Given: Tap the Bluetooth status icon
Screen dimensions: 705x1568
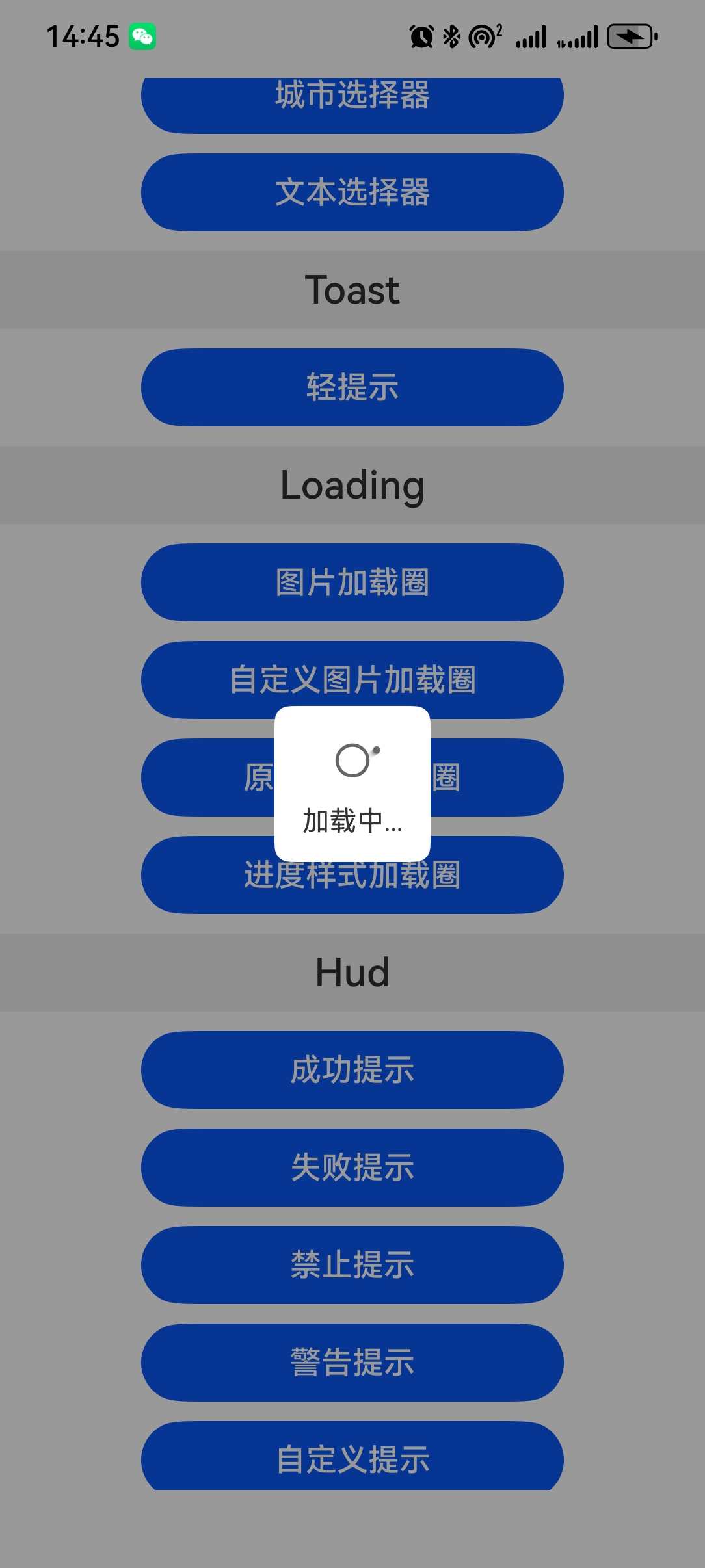Looking at the screenshot, I should point(450,37).
